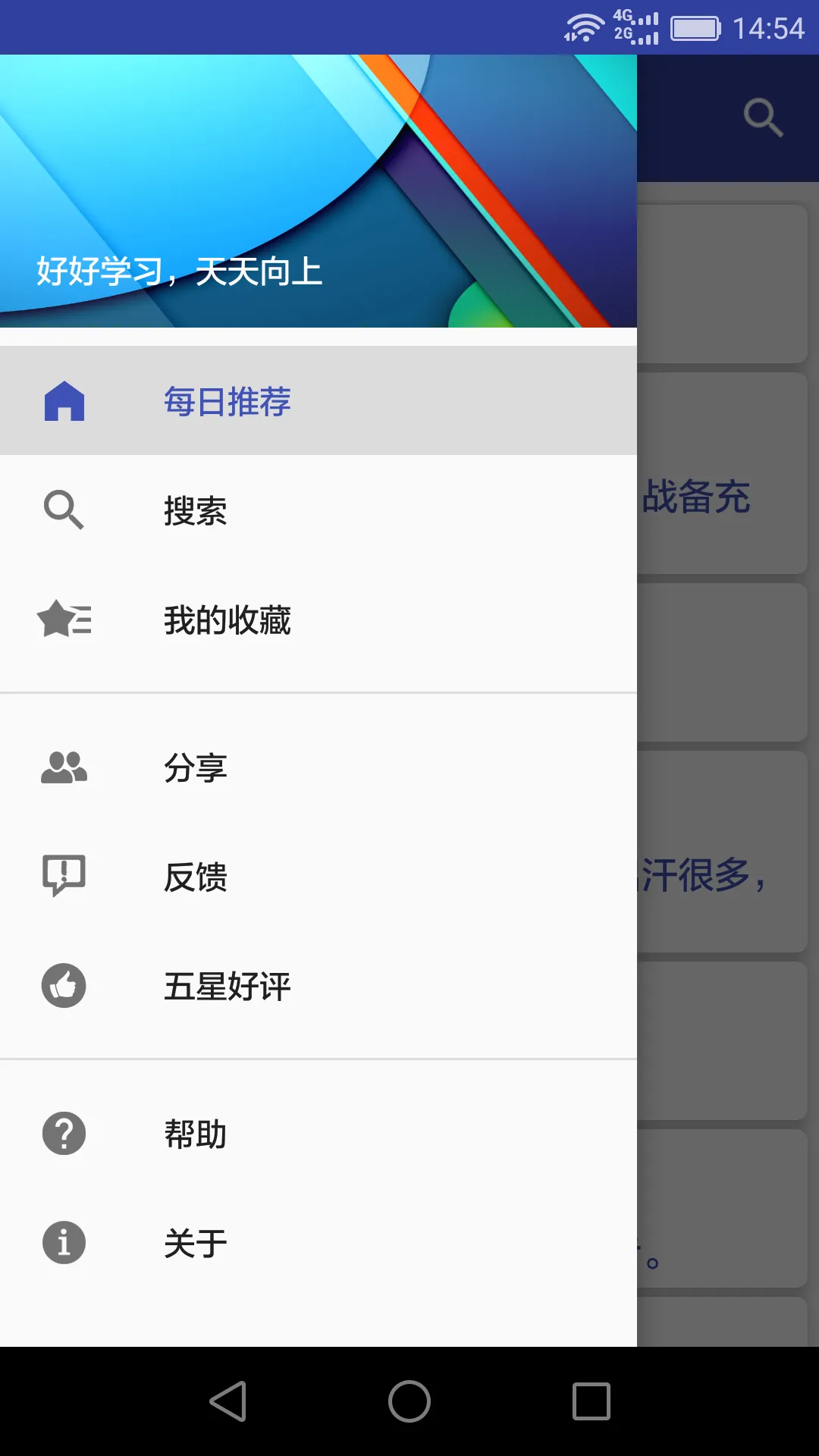Tap the star icon for 我的收藏

[64, 620]
